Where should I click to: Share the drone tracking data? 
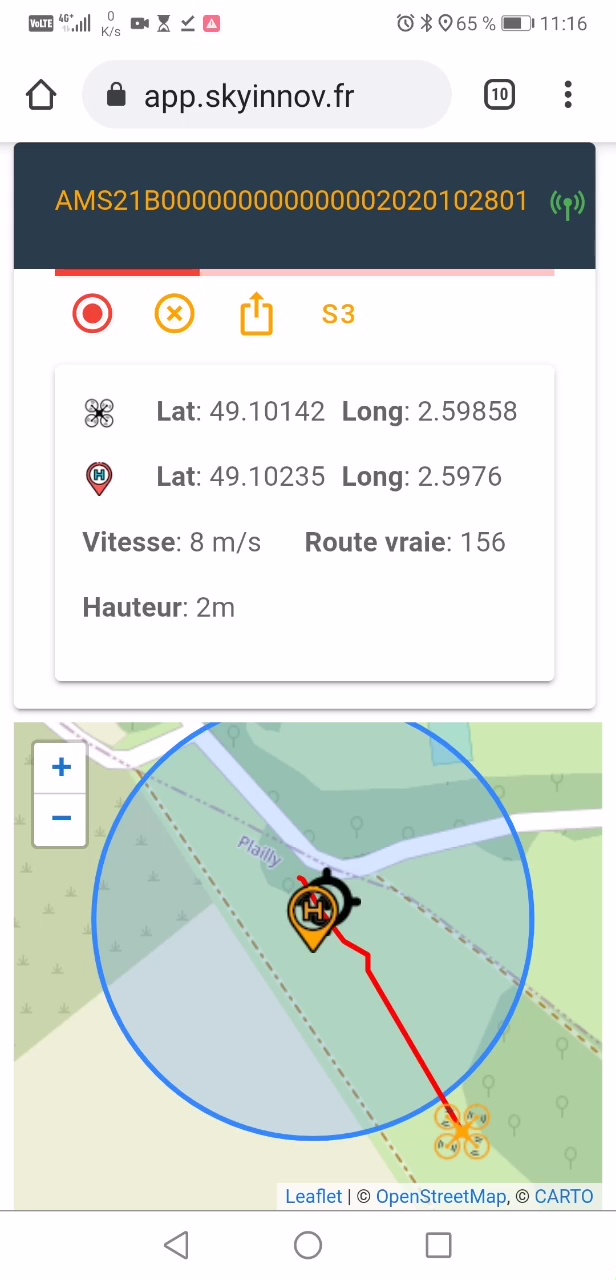[256, 314]
